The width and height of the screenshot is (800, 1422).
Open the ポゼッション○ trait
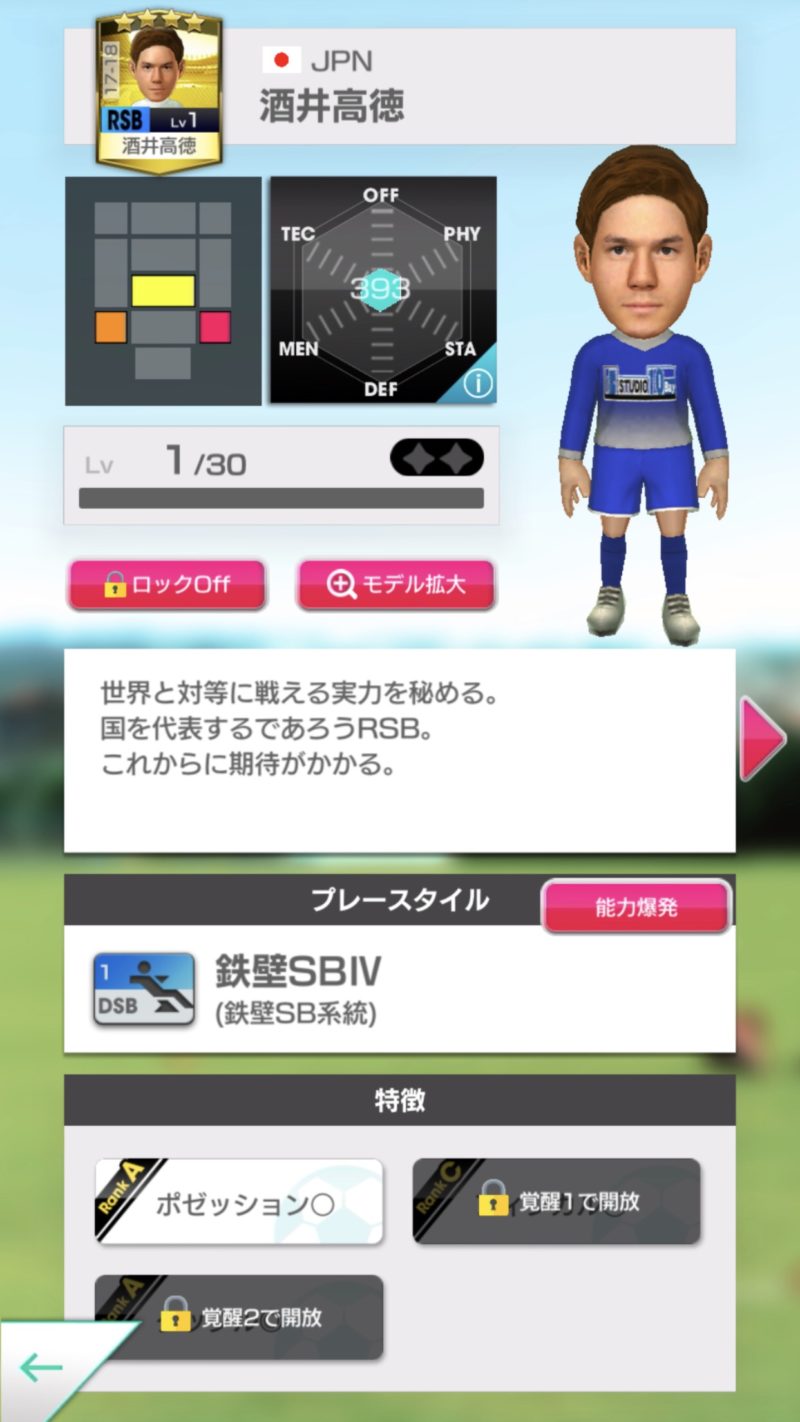point(239,1202)
